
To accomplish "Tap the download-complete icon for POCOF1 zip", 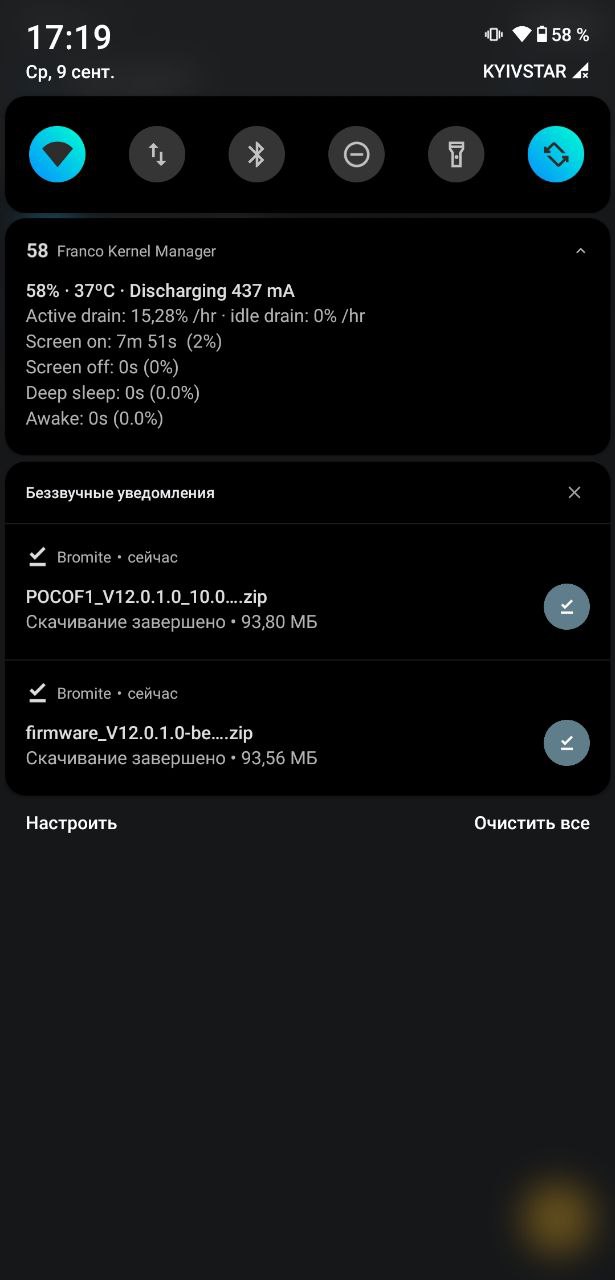I will click(x=566, y=607).
